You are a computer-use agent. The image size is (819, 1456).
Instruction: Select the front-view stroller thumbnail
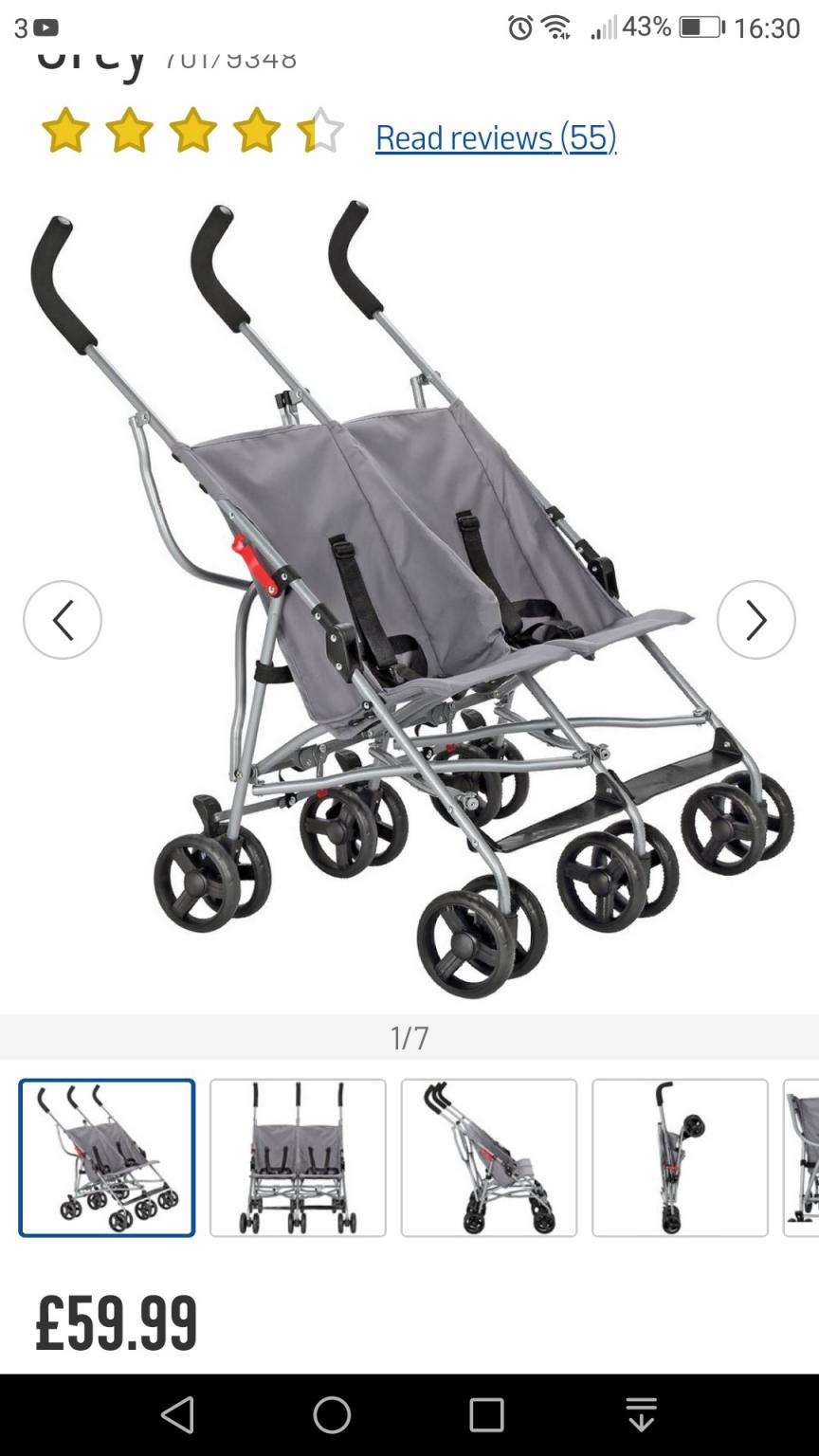298,1157
